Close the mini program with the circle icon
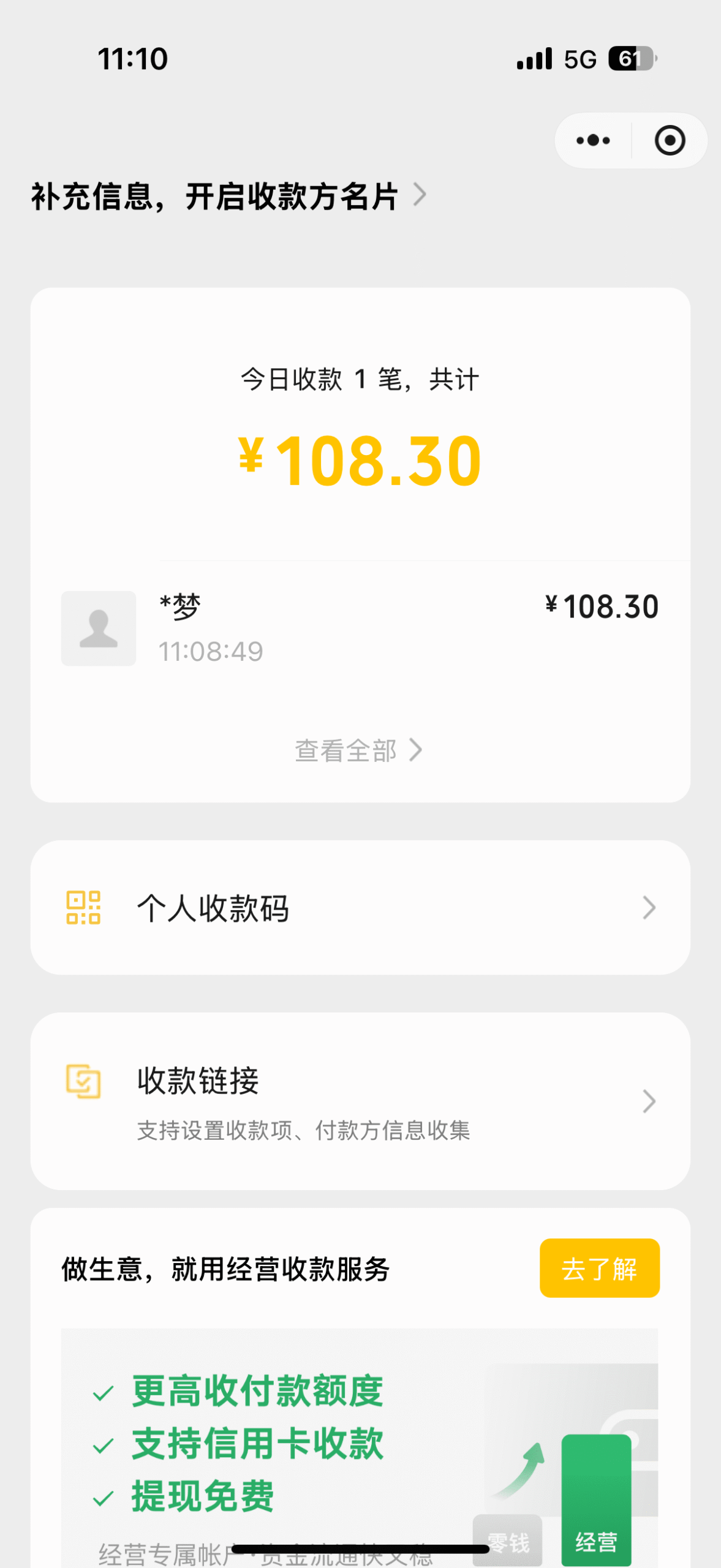This screenshot has height=1568, width=721. click(x=670, y=140)
